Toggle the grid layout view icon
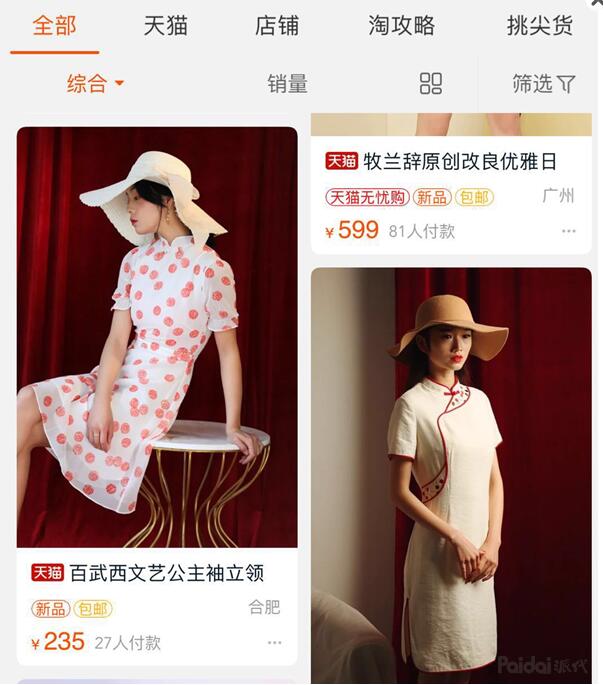603x685 pixels. 431,84
